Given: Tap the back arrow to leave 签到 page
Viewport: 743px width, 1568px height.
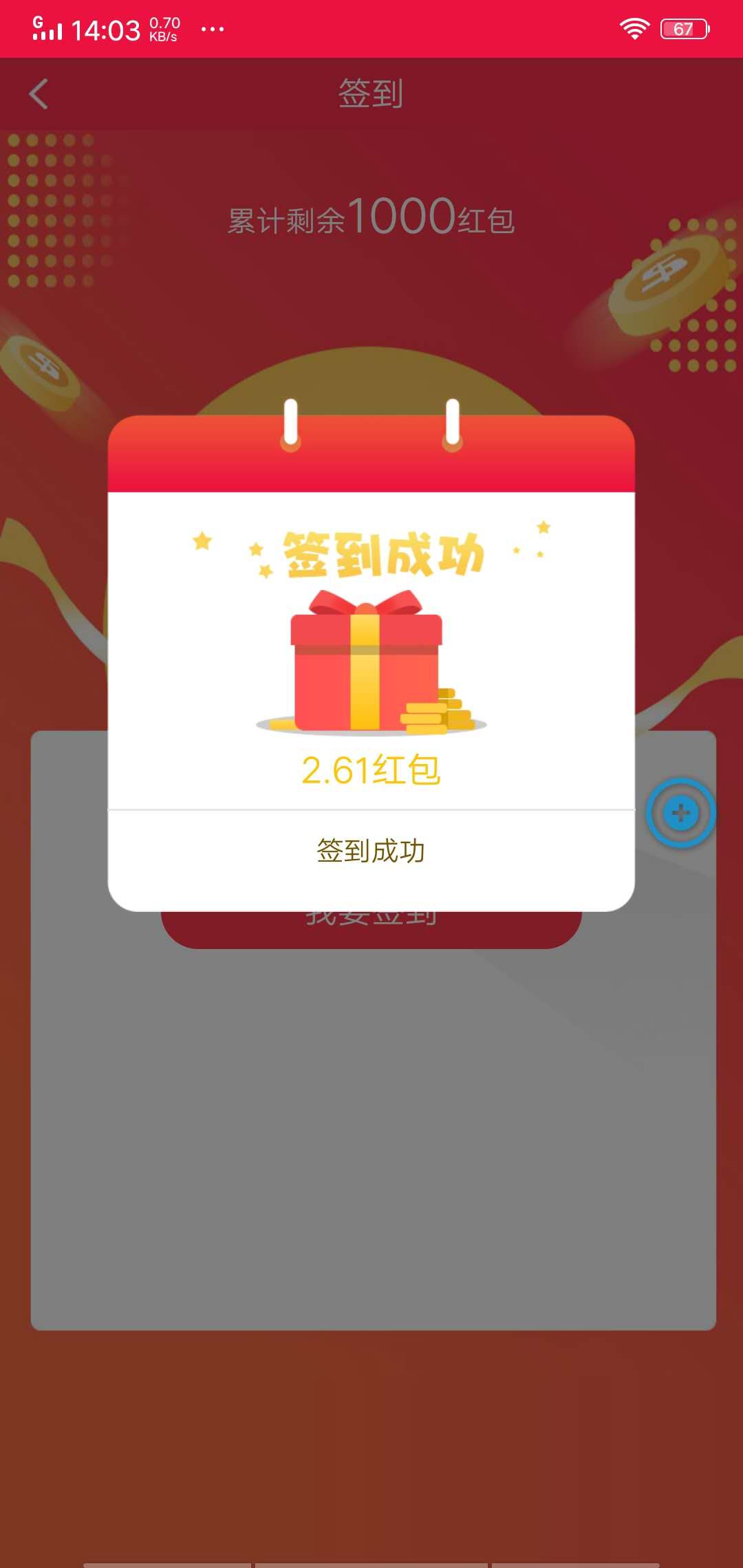Looking at the screenshot, I should [x=39, y=94].
